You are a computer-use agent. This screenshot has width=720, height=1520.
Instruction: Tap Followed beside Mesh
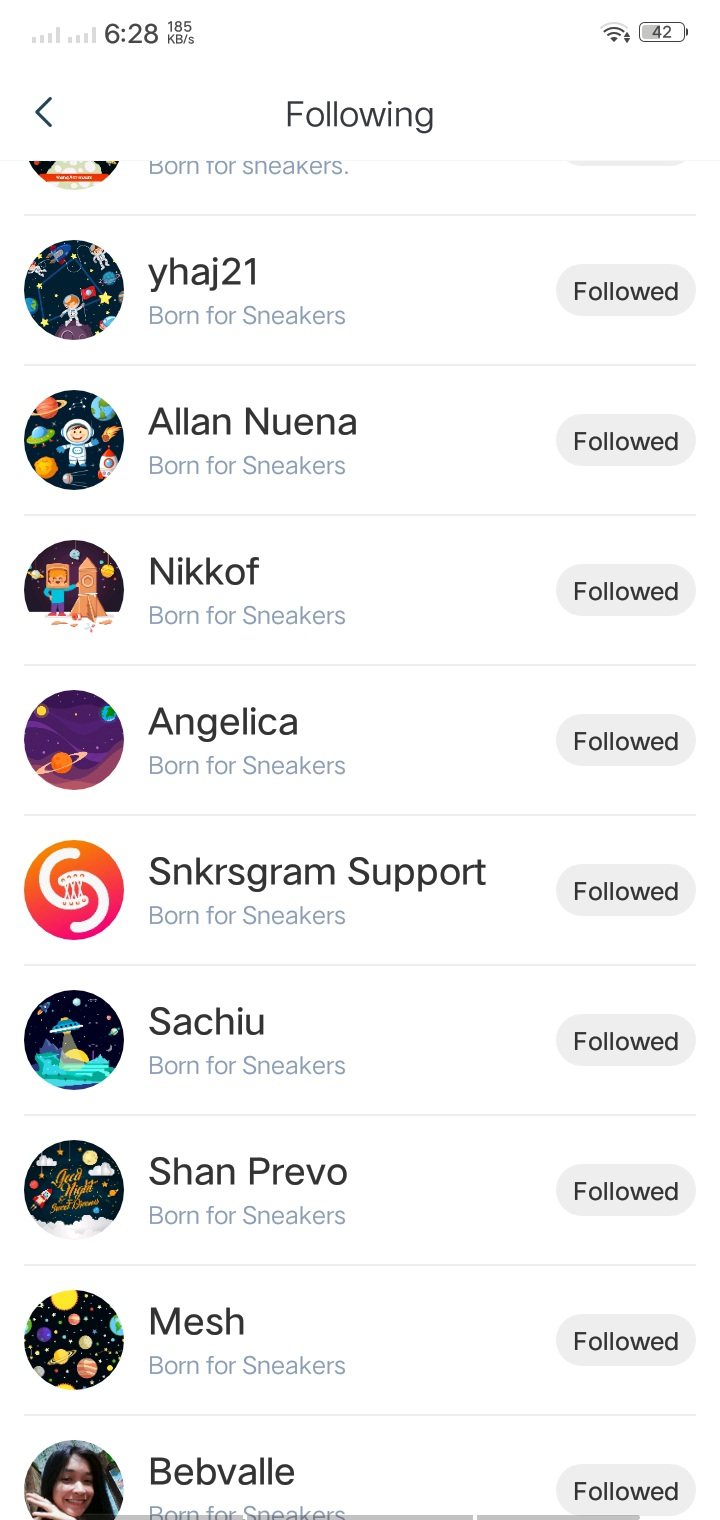(x=625, y=1341)
